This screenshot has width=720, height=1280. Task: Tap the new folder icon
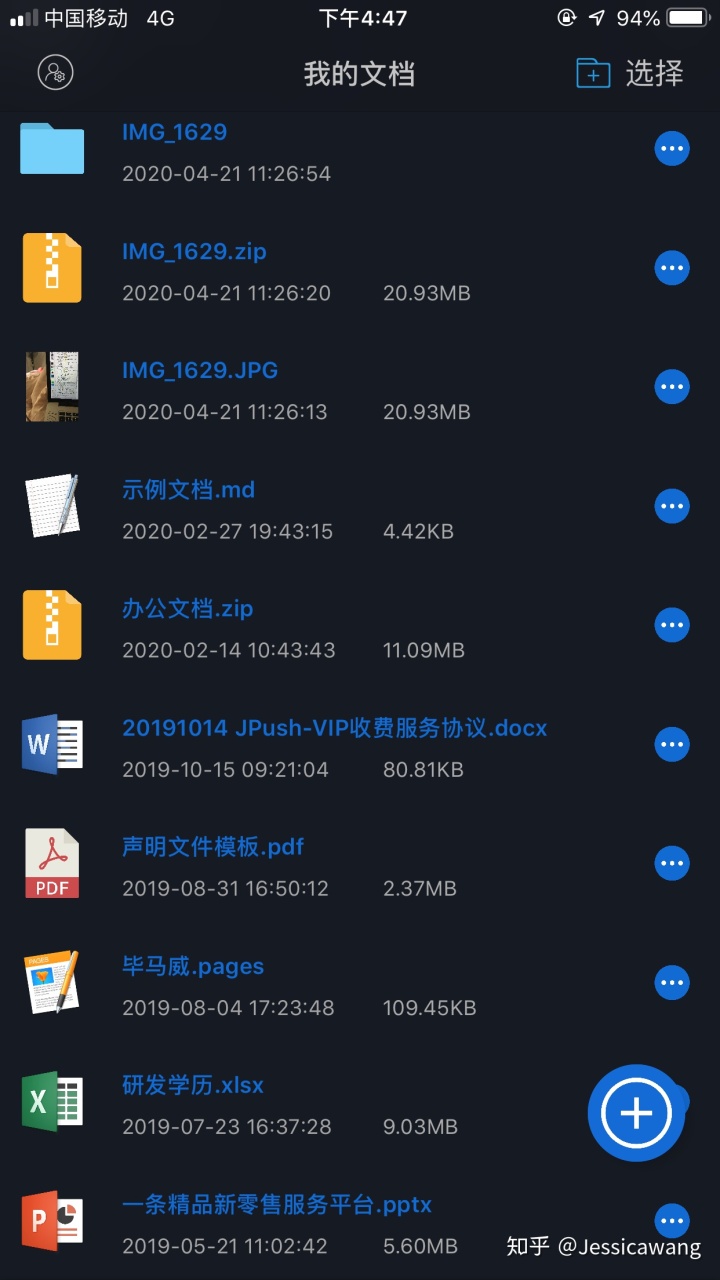[x=593, y=73]
